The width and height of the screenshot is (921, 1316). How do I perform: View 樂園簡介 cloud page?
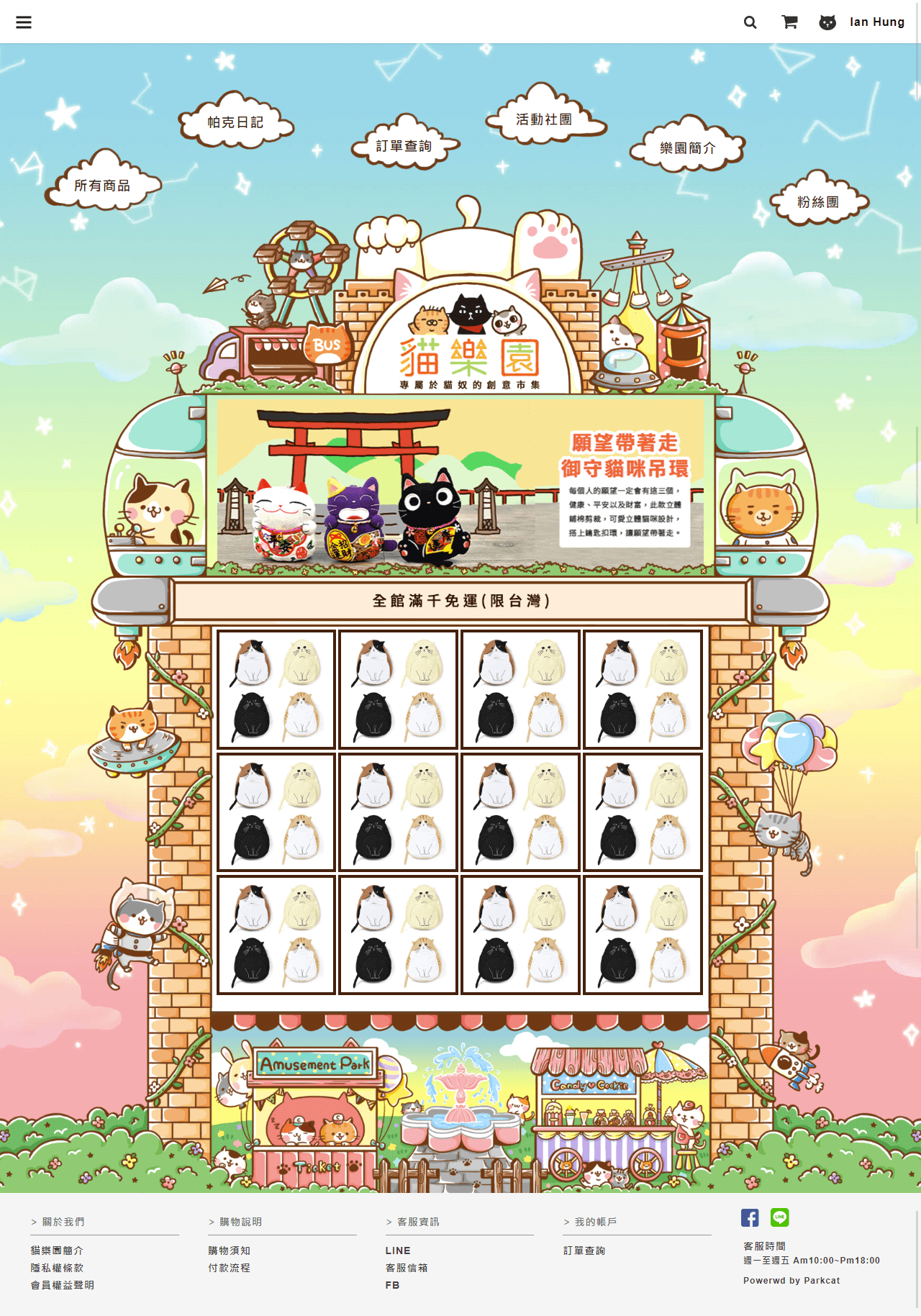[688, 148]
